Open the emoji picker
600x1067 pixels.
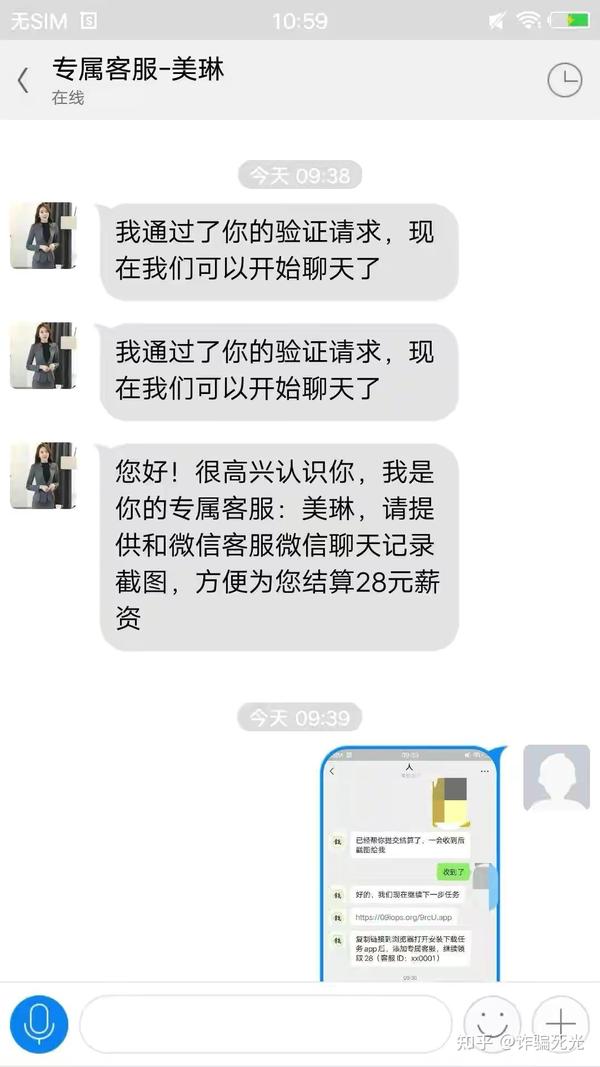coord(493,1024)
